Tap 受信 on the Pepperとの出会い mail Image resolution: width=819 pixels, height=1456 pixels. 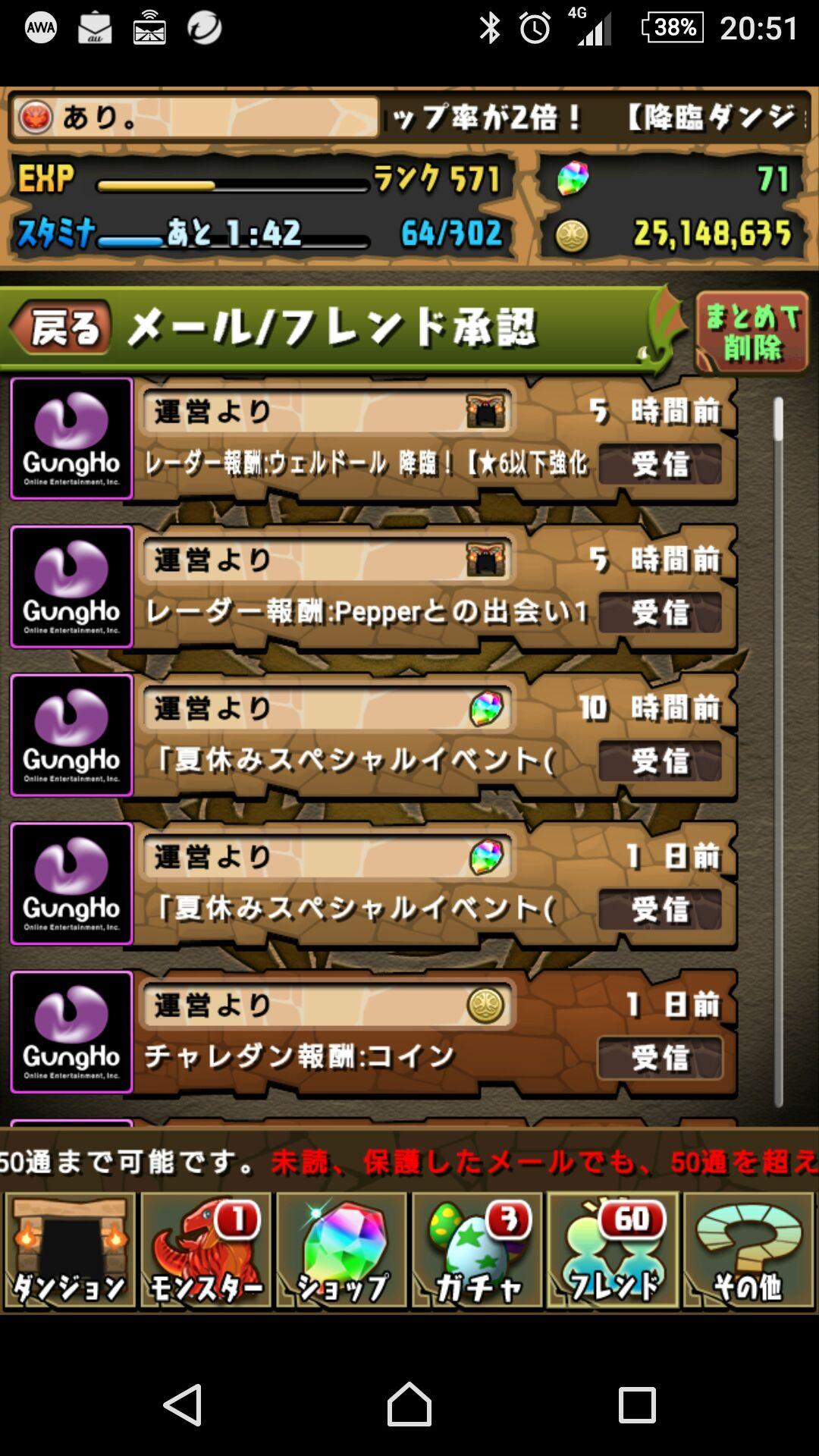click(662, 613)
